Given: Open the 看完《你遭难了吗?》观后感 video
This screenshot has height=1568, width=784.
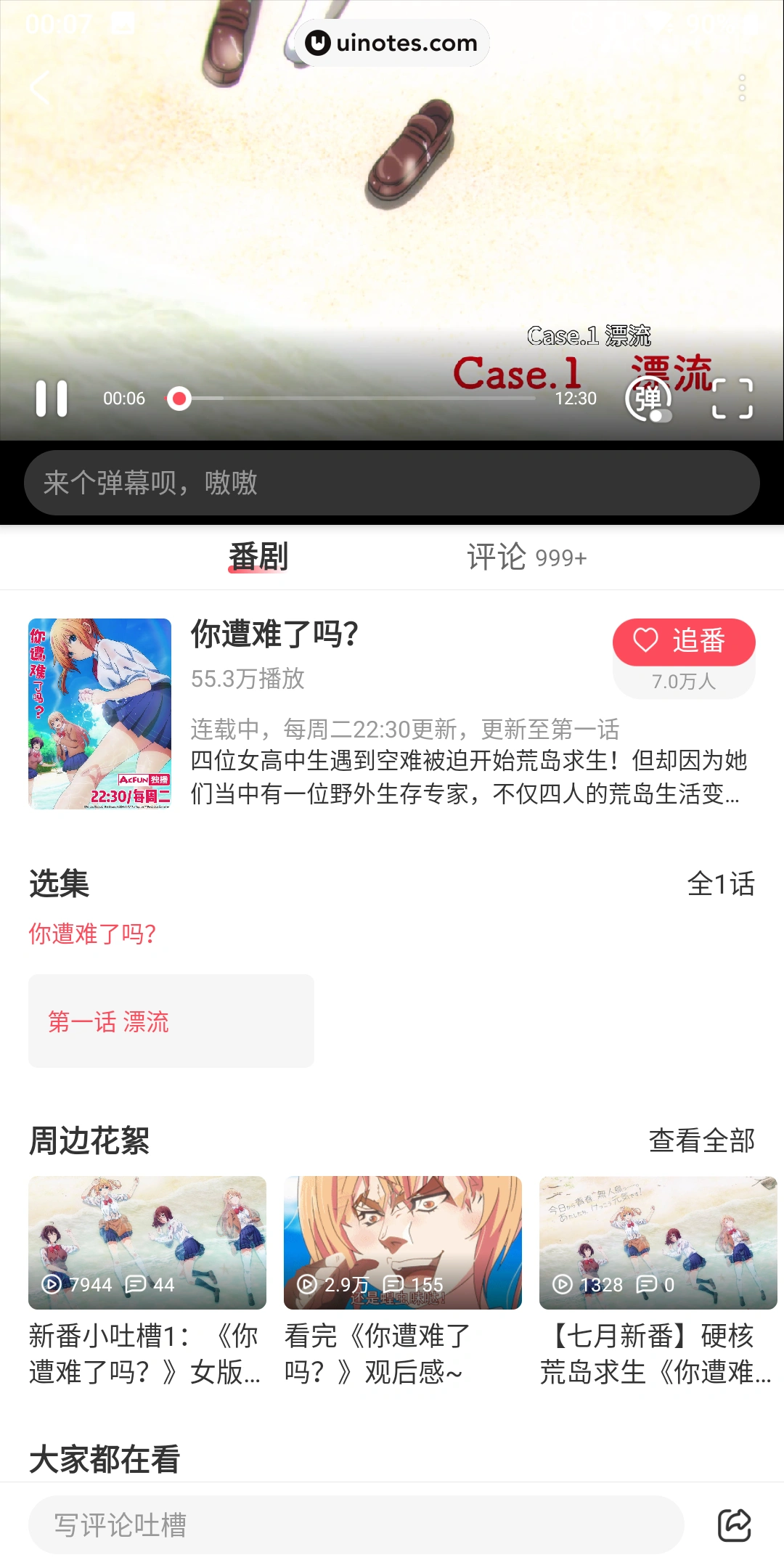Looking at the screenshot, I should (403, 1243).
